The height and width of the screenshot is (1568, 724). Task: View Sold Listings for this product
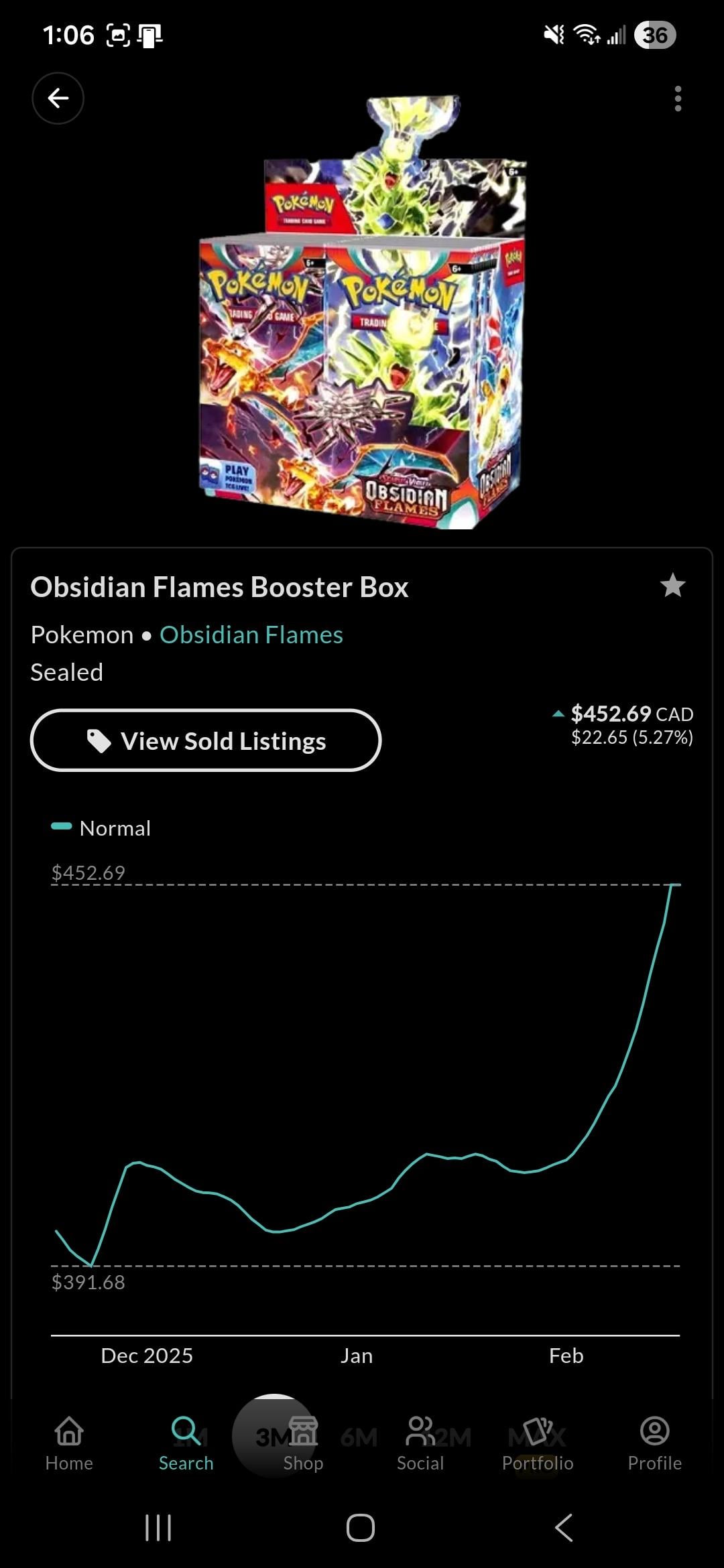pos(206,740)
